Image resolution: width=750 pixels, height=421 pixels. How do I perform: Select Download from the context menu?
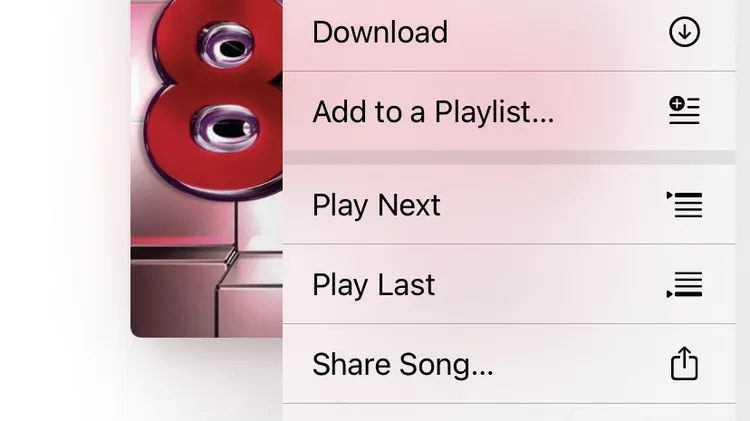point(380,32)
